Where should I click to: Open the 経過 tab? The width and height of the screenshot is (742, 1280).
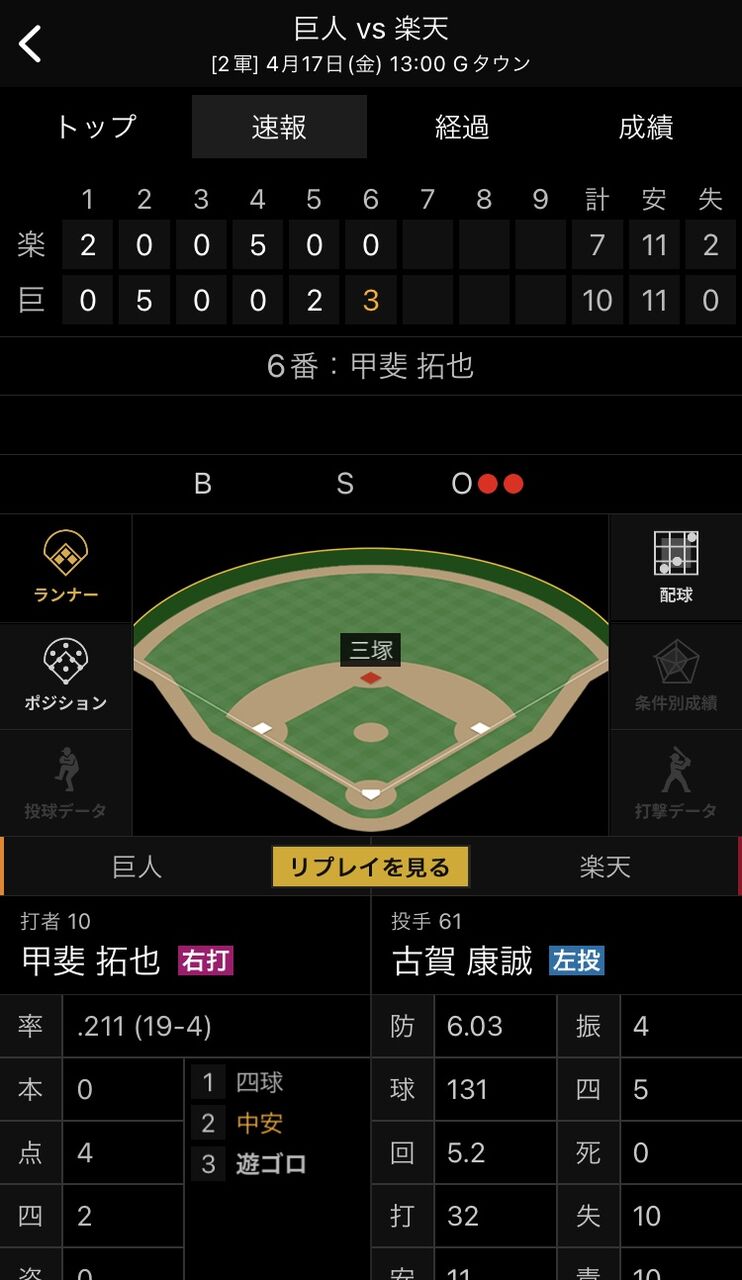tap(462, 127)
